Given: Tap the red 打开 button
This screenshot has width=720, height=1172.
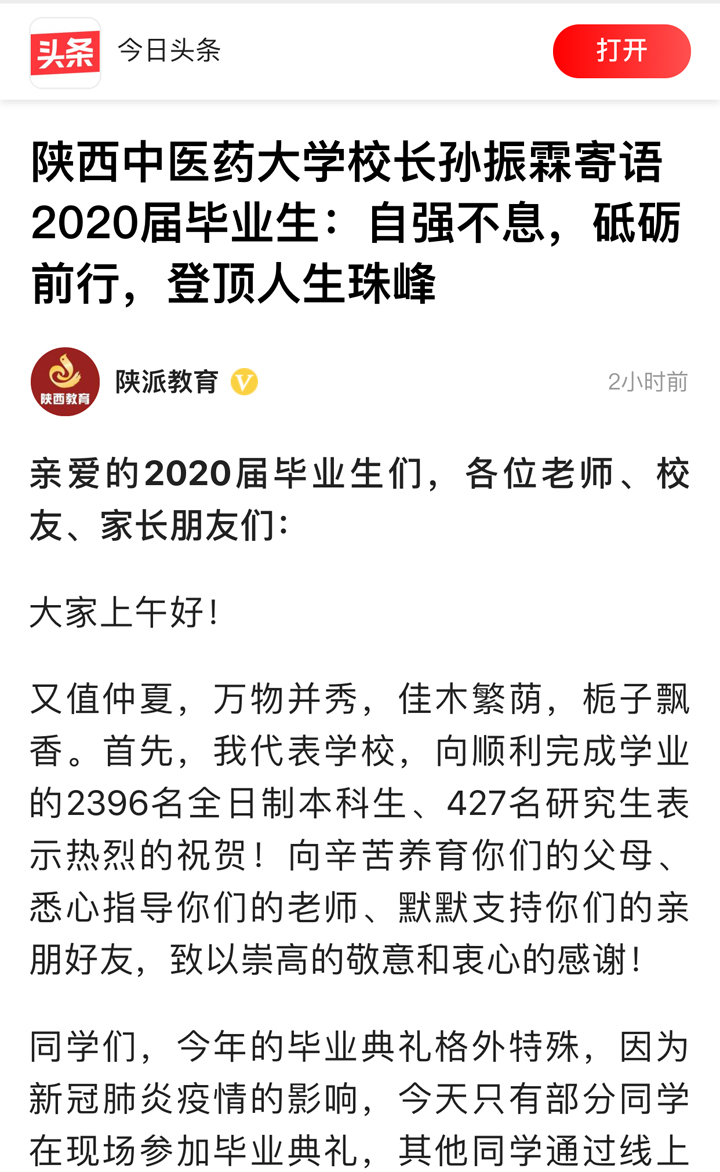Looking at the screenshot, I should tap(621, 51).
